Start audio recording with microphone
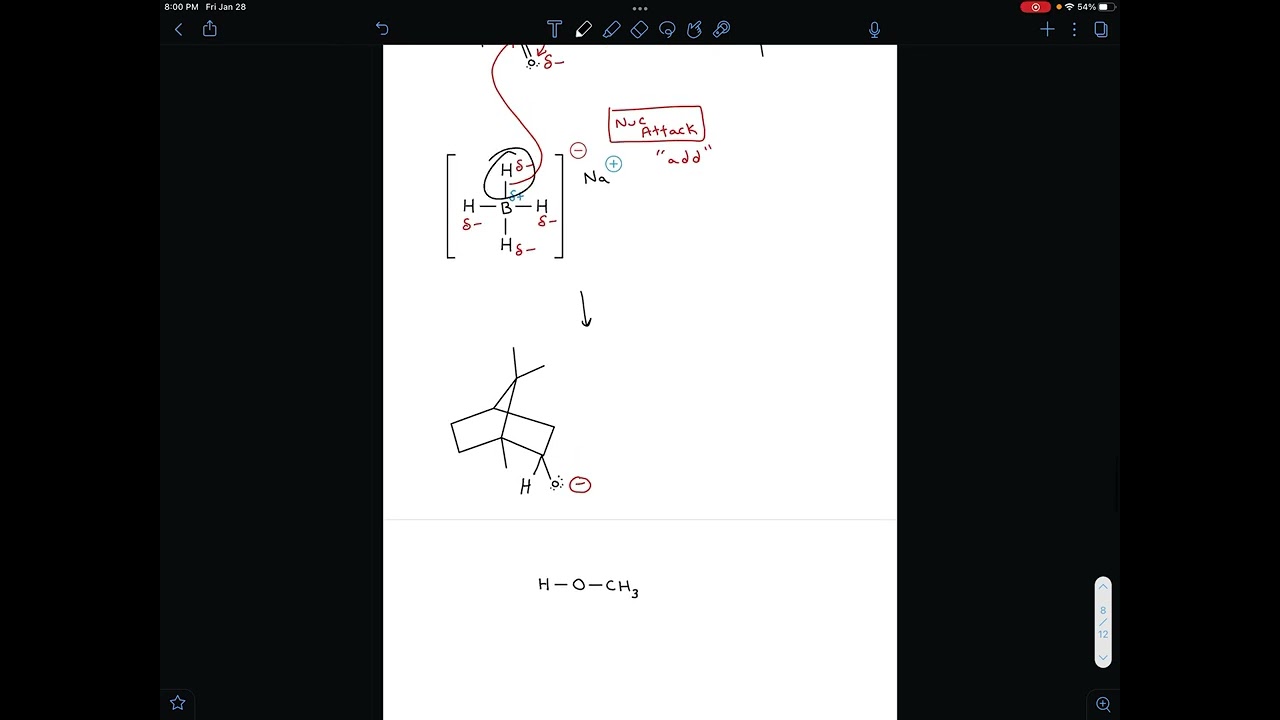Screen dimensions: 1280x720 pyautogui.click(x=874, y=30)
